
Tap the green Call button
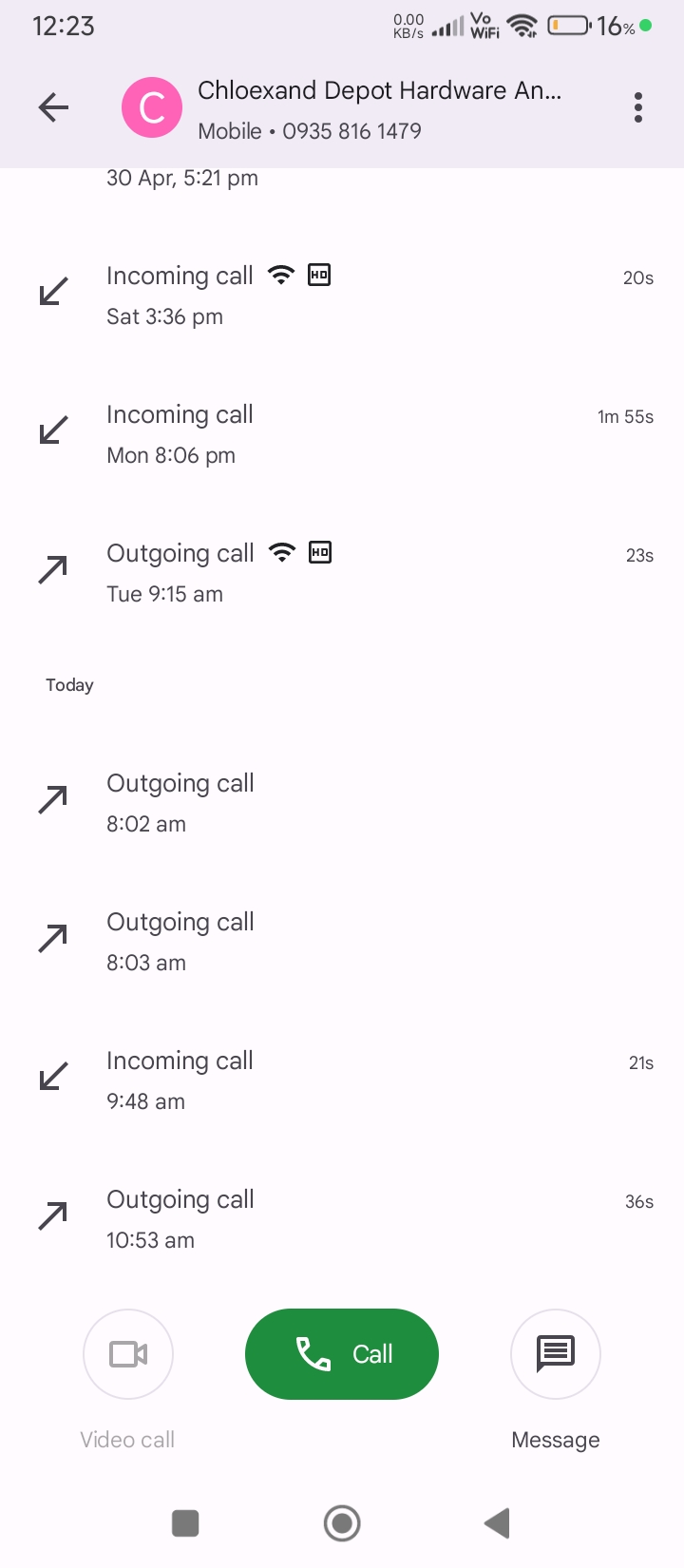[x=342, y=1353]
